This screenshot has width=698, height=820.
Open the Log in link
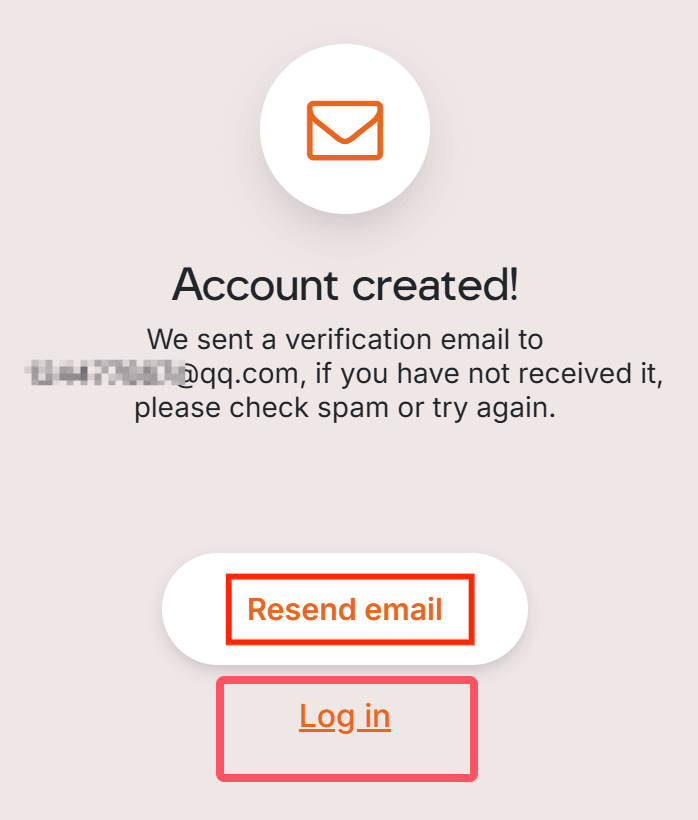pos(345,716)
